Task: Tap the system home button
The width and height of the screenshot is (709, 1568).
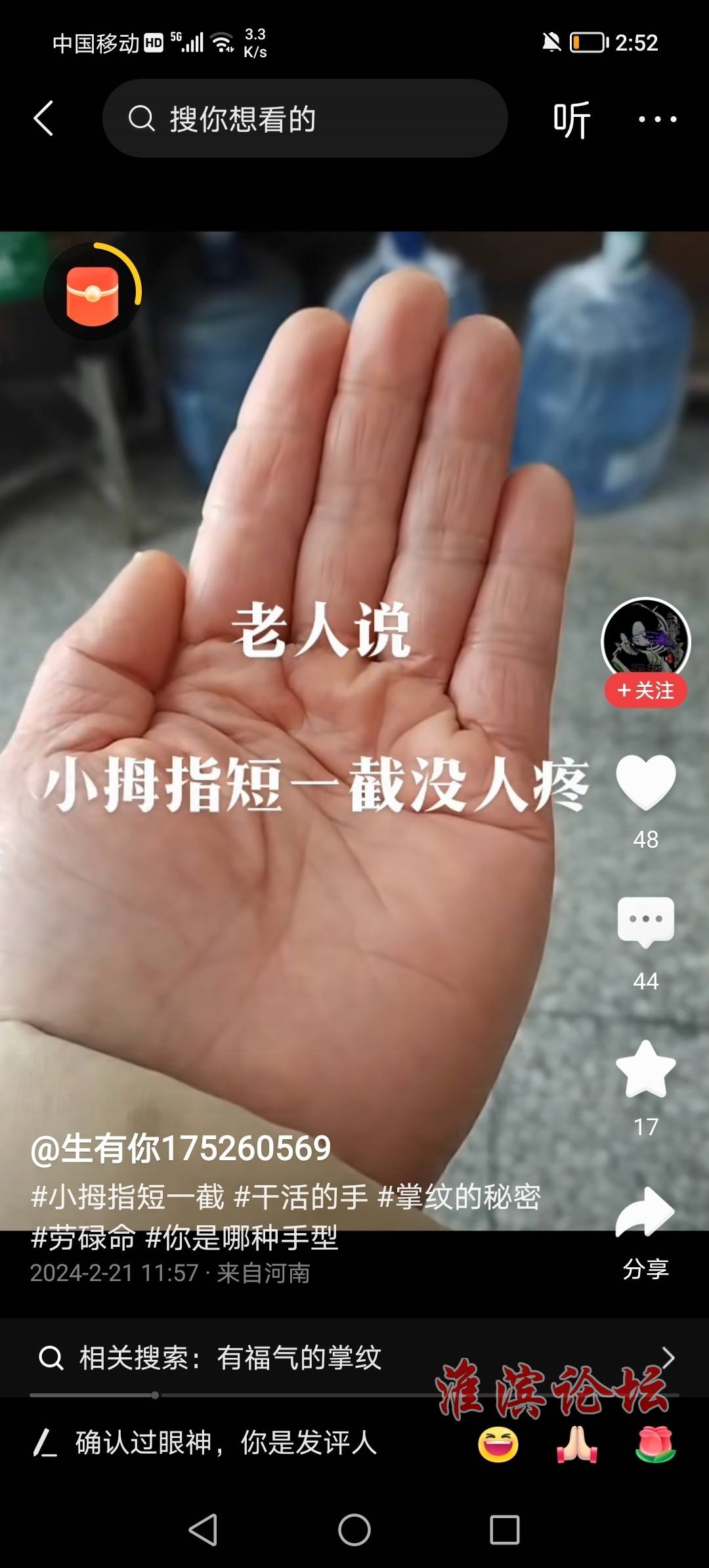Action: tap(354, 1531)
